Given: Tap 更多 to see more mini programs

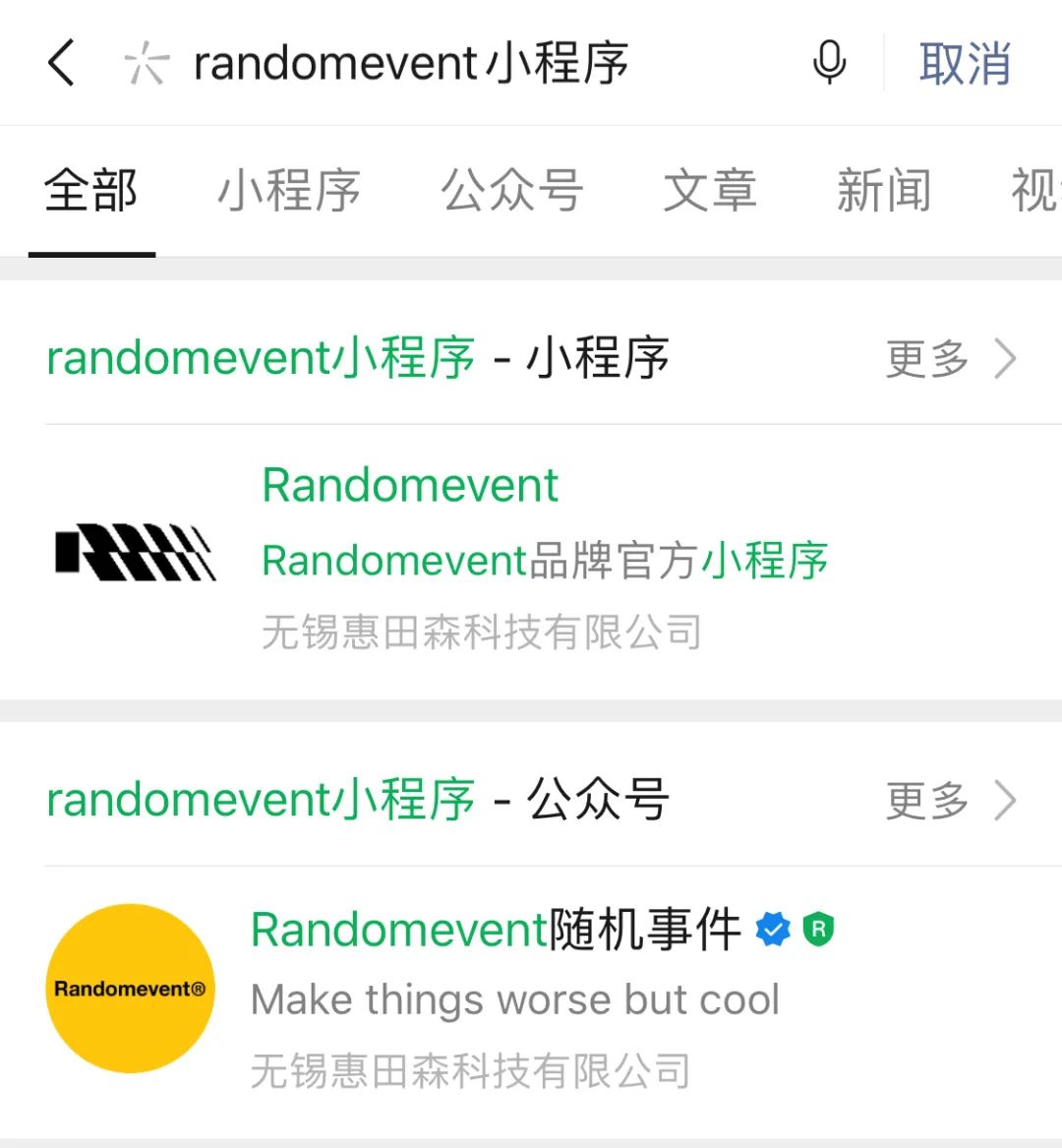Looking at the screenshot, I should [x=924, y=358].
